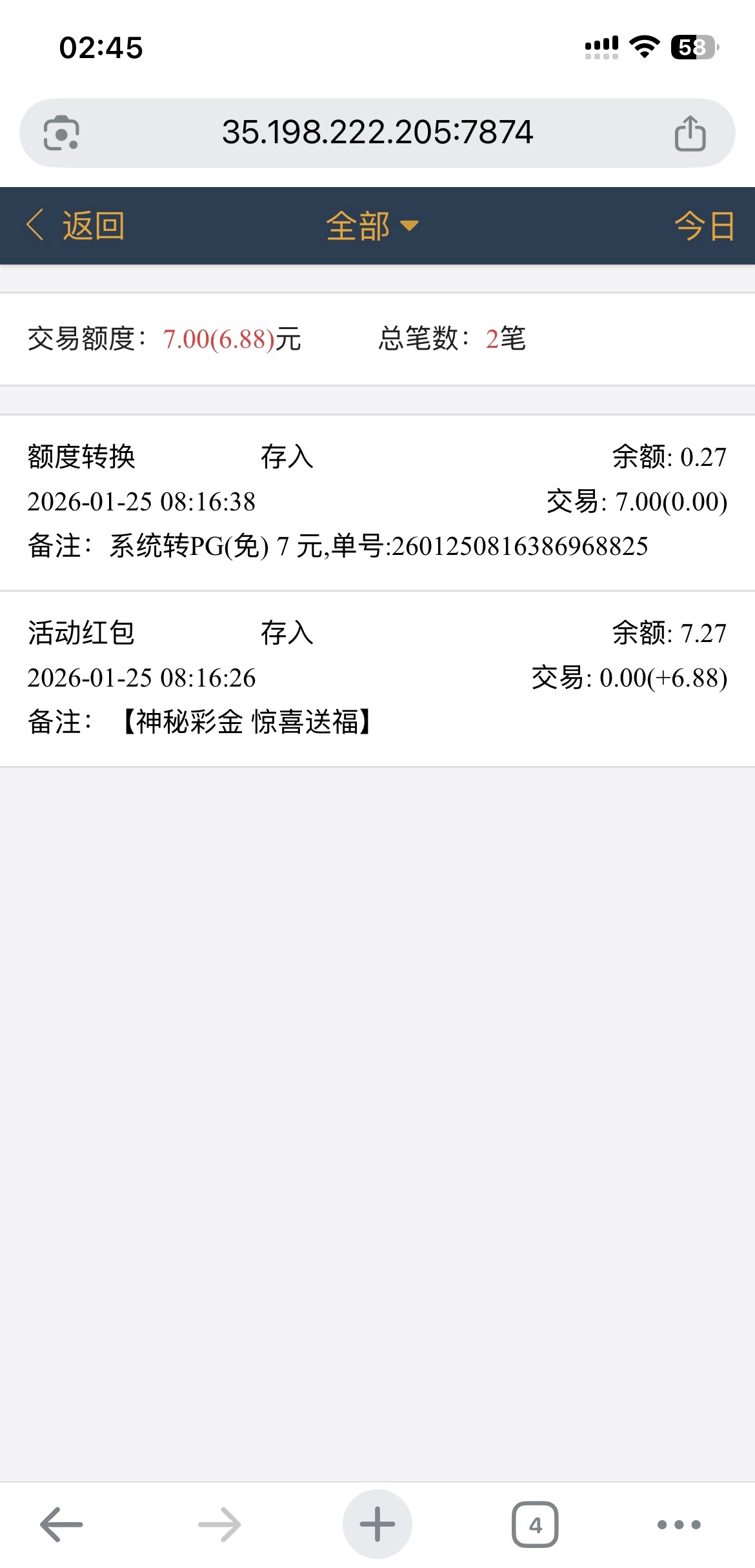Image resolution: width=755 pixels, height=1568 pixels.
Task: Open the browser overflow menu
Action: tap(679, 1525)
